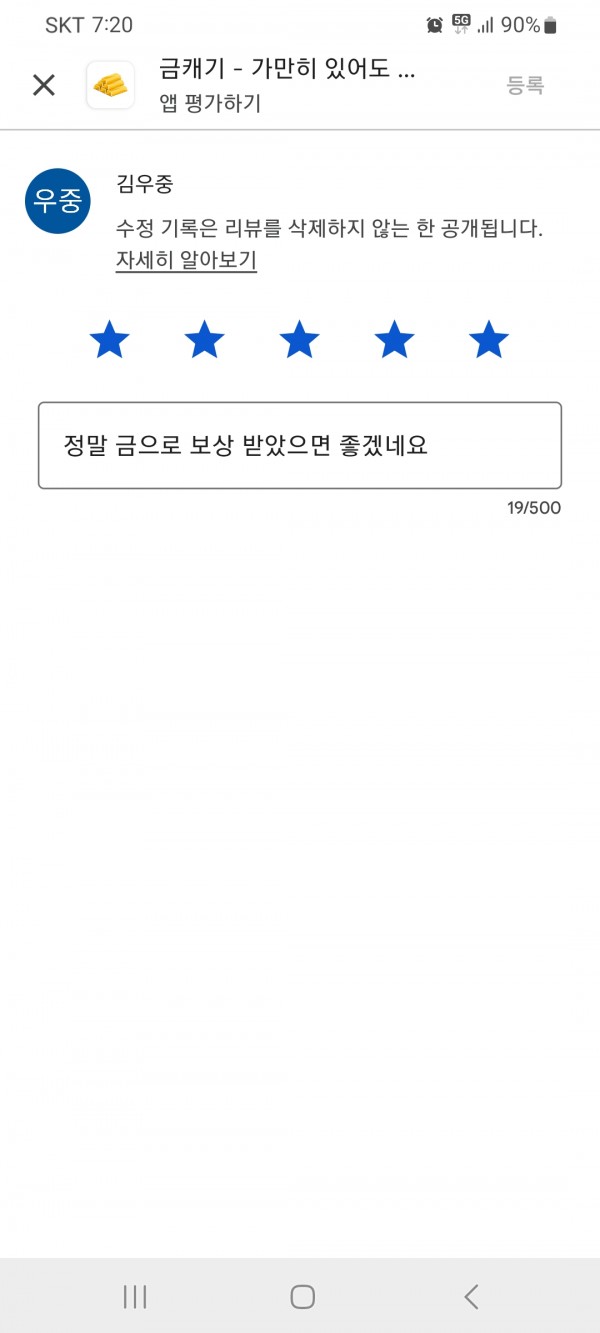600x1333 pixels.
Task: Set rating to five stars
Action: (x=489, y=340)
